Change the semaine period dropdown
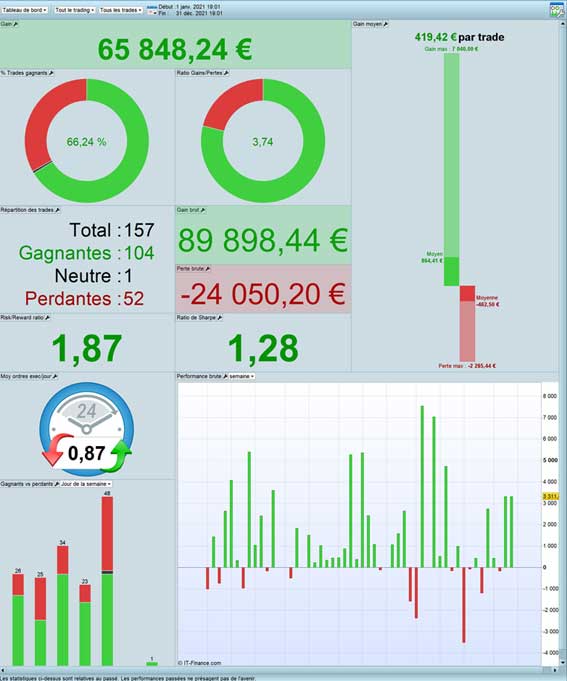 coord(241,376)
